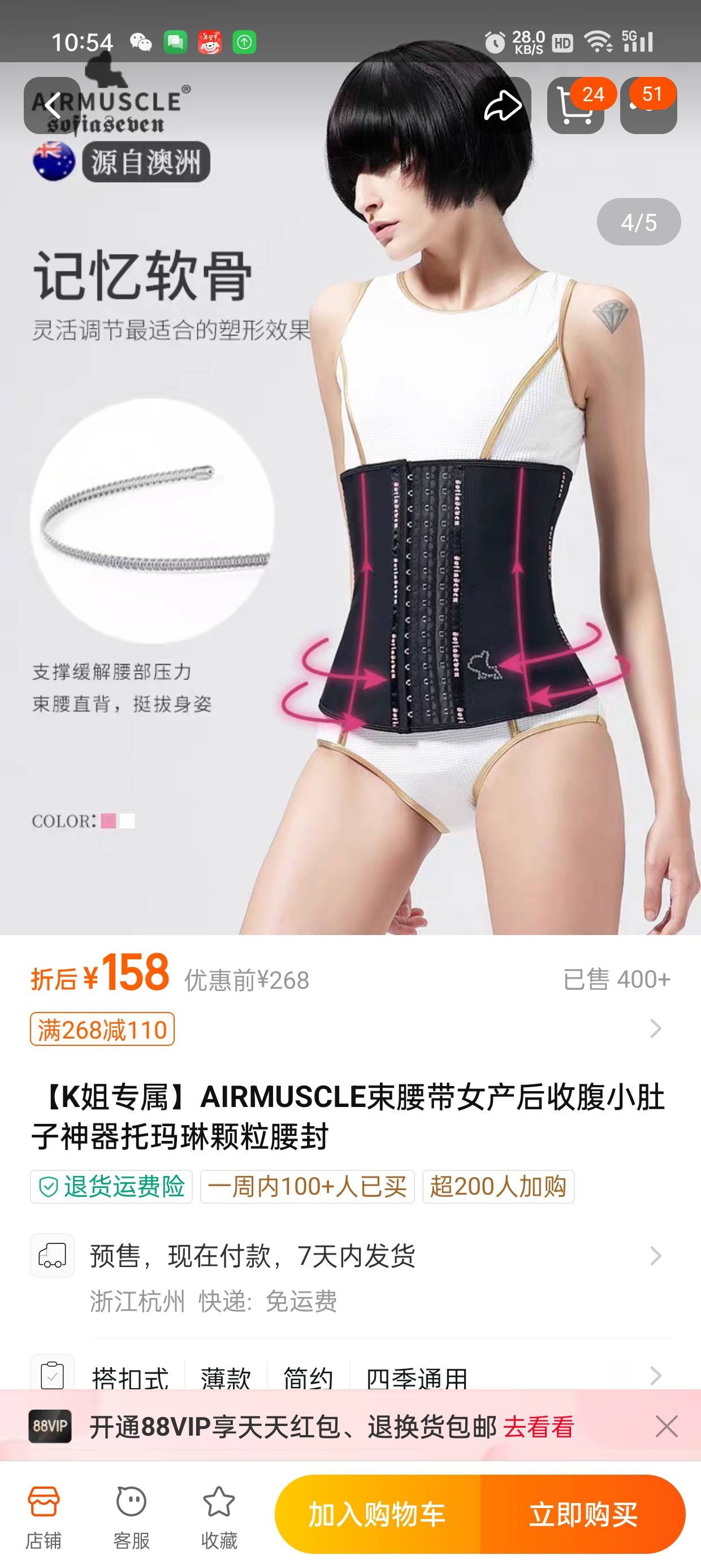This screenshot has width=701, height=1568.
Task: Open the 满268减110 coupon details
Action: (102, 1029)
